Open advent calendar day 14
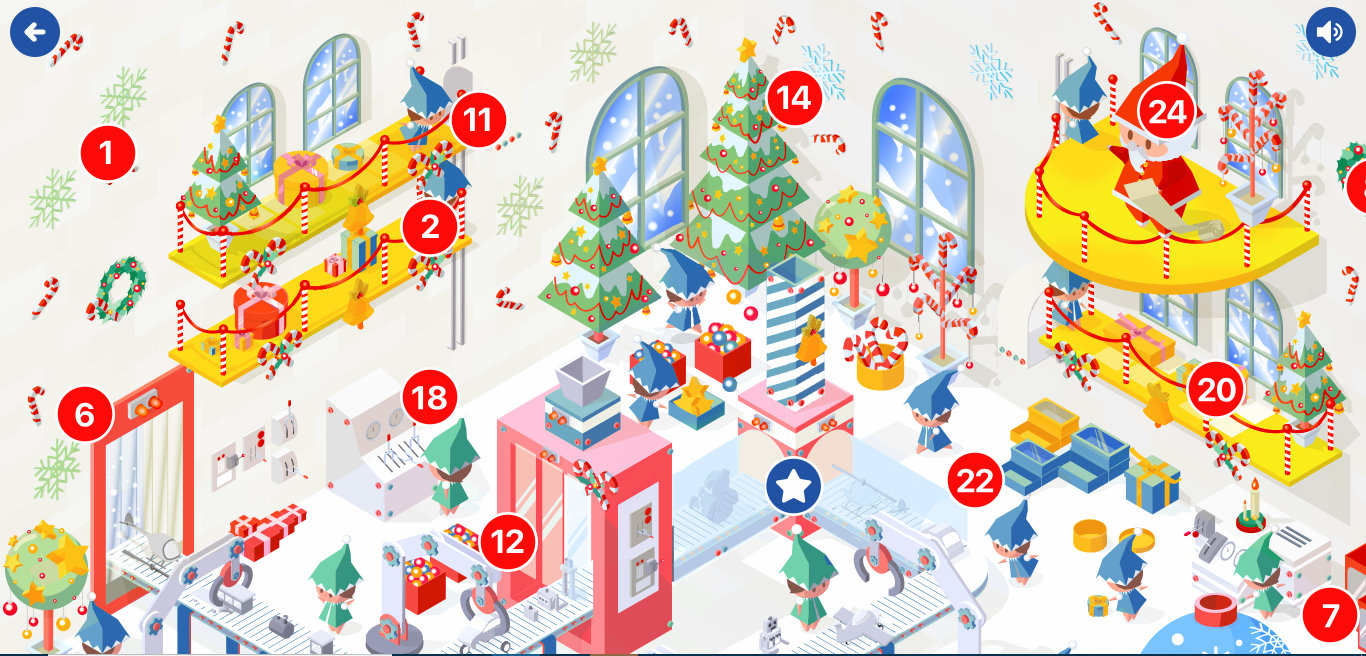The width and height of the screenshot is (1366, 656). 794,98
